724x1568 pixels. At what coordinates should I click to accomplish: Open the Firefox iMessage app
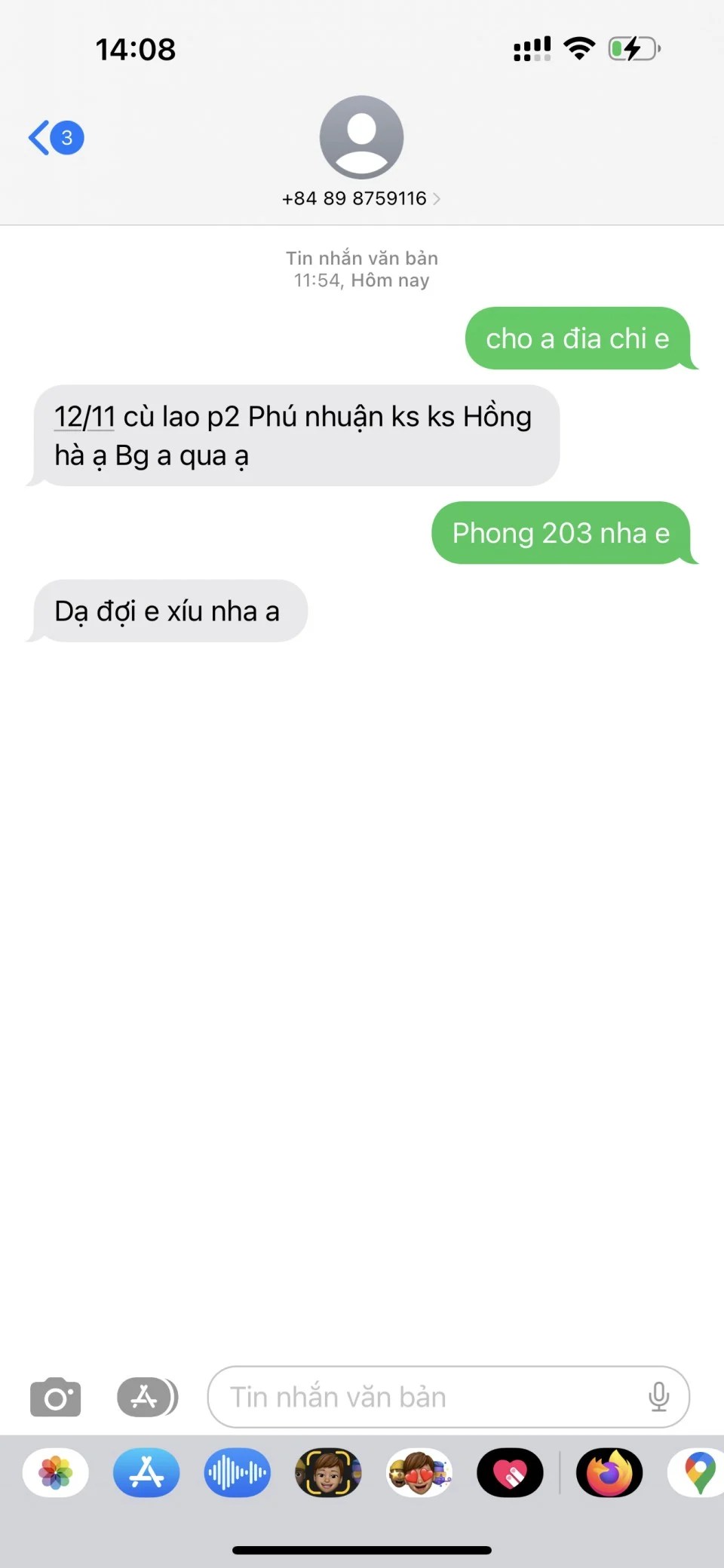[609, 1472]
